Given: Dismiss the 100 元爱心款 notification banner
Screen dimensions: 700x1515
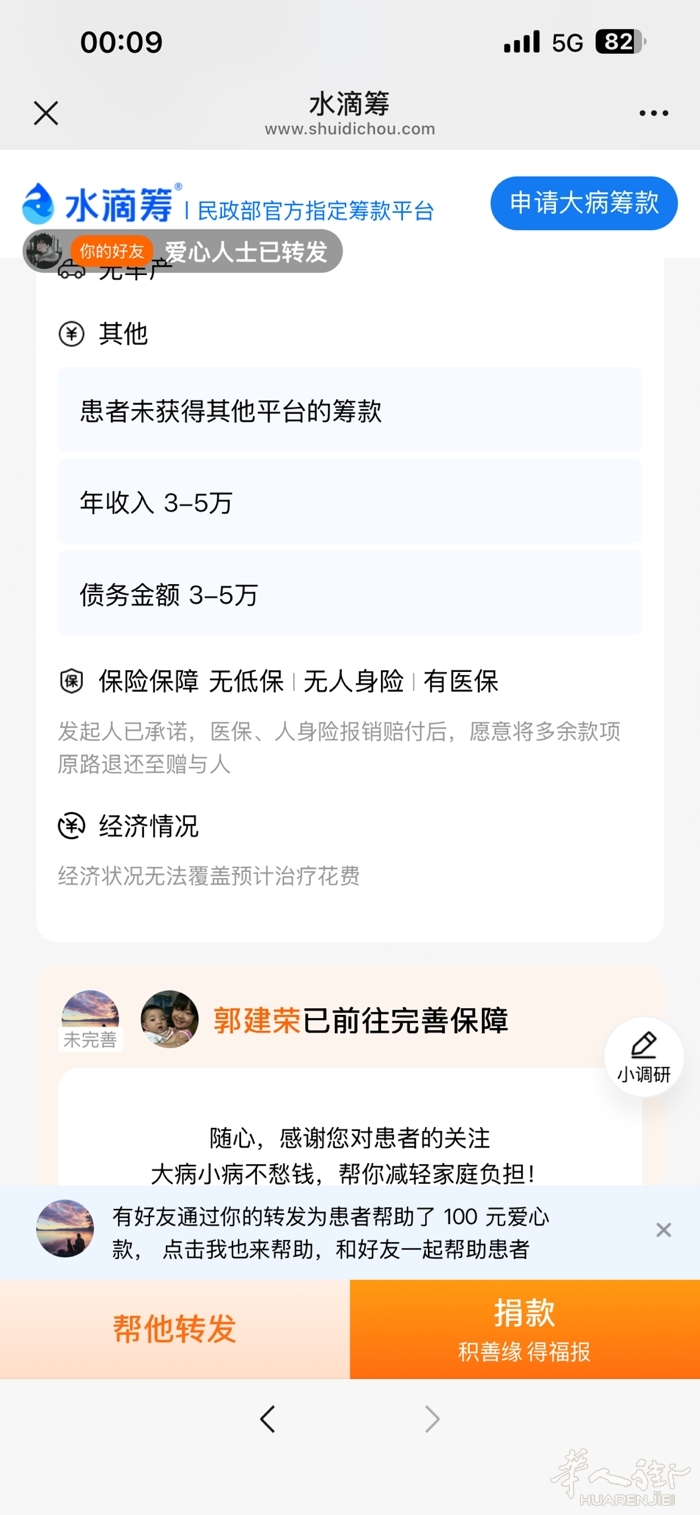Looking at the screenshot, I should (663, 1230).
